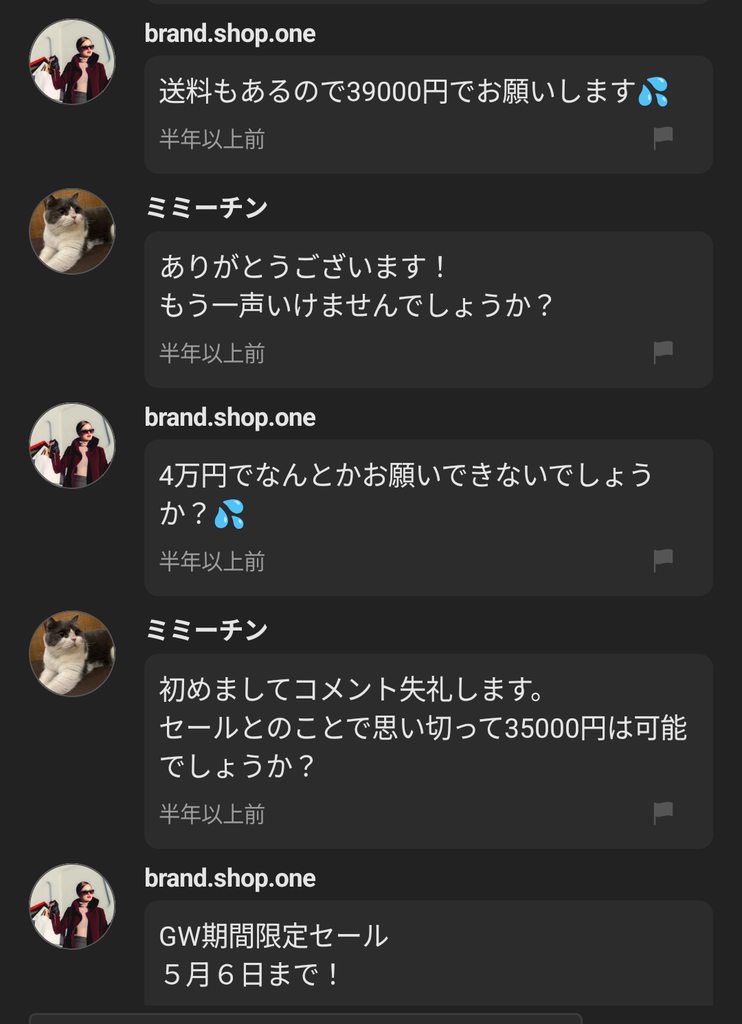Open seller avatar beside the GW期間限定セール comment
This screenshot has height=1024, width=742.
(x=72, y=906)
